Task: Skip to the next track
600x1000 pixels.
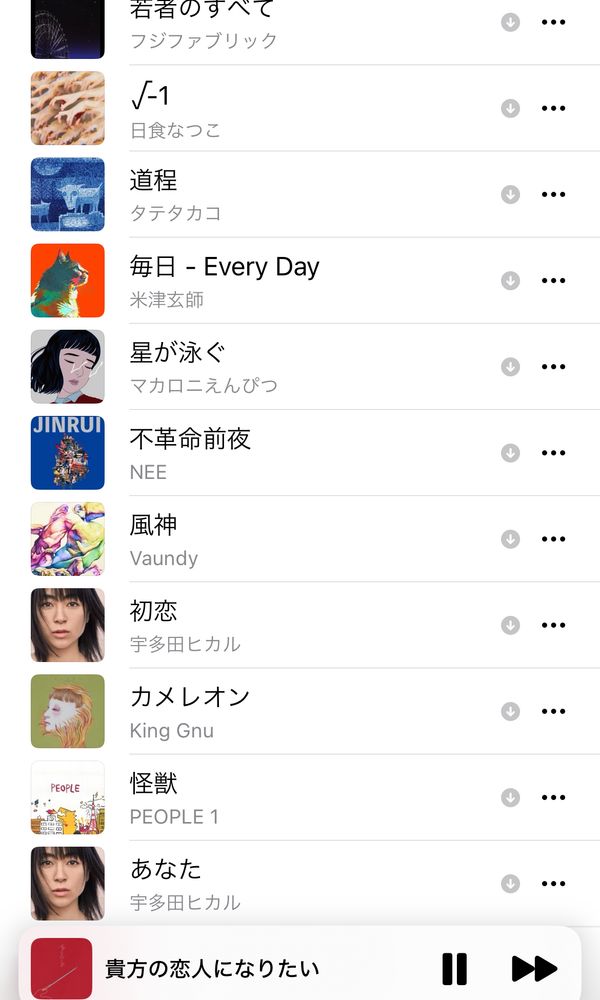Action: pos(534,968)
